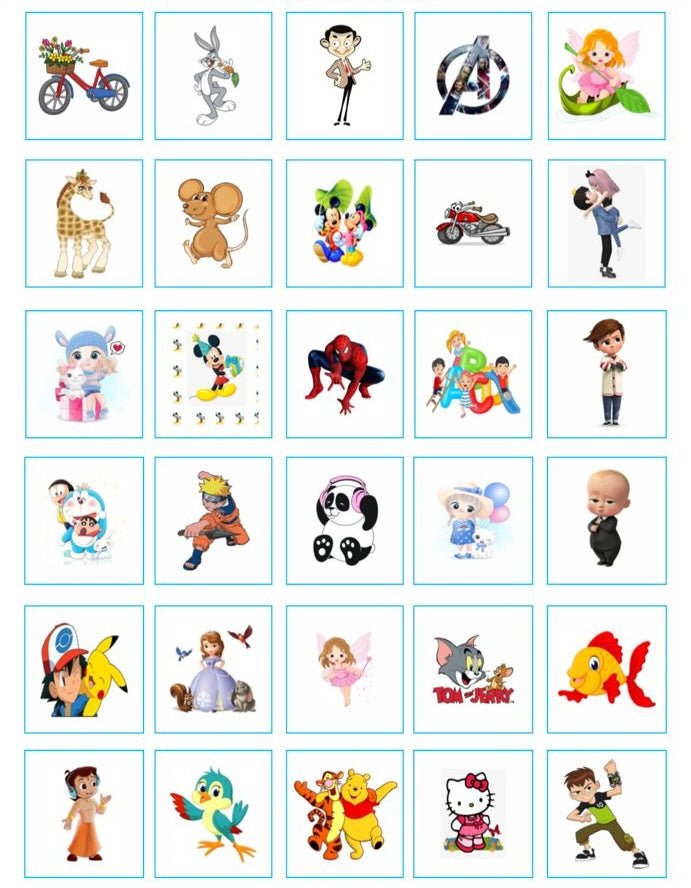Select the Spider-Man image
This screenshot has width=691, height=888.
pos(344,373)
